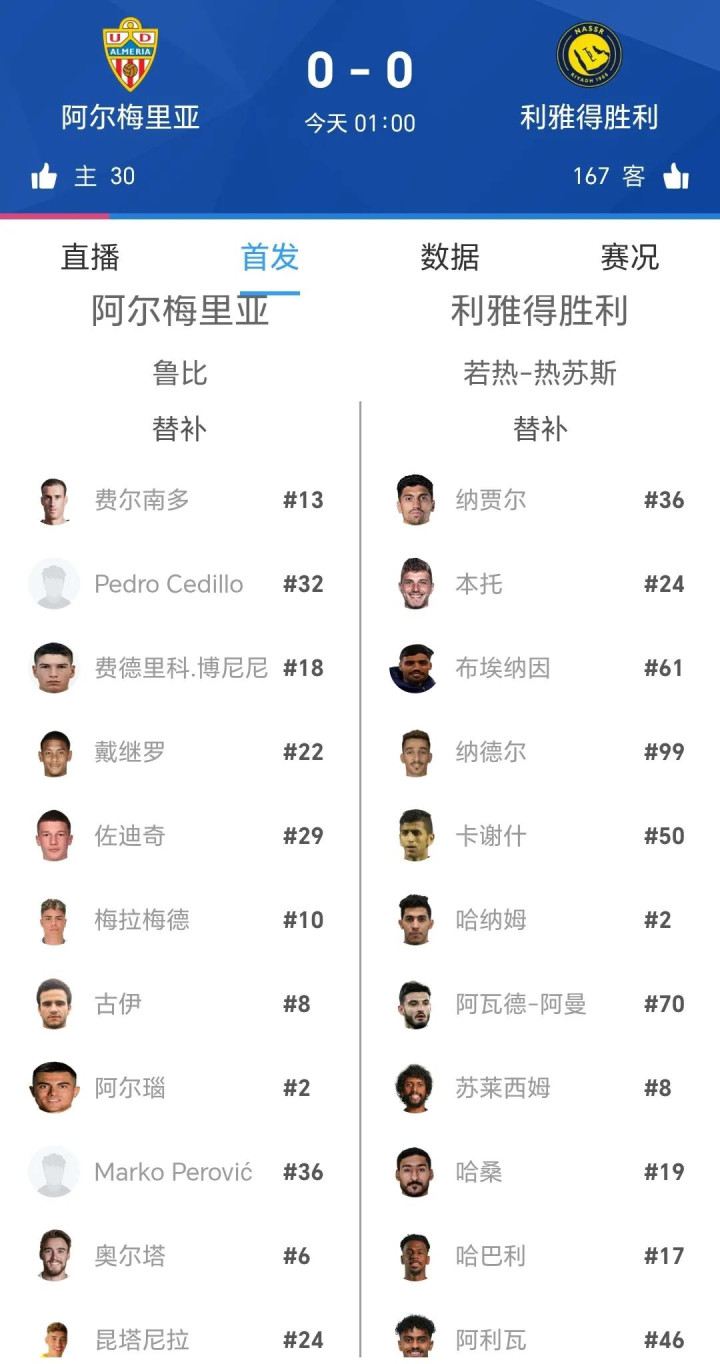Open player 阿瓦德-阿曼 #70
720x1364 pixels.
[x=541, y=1004]
